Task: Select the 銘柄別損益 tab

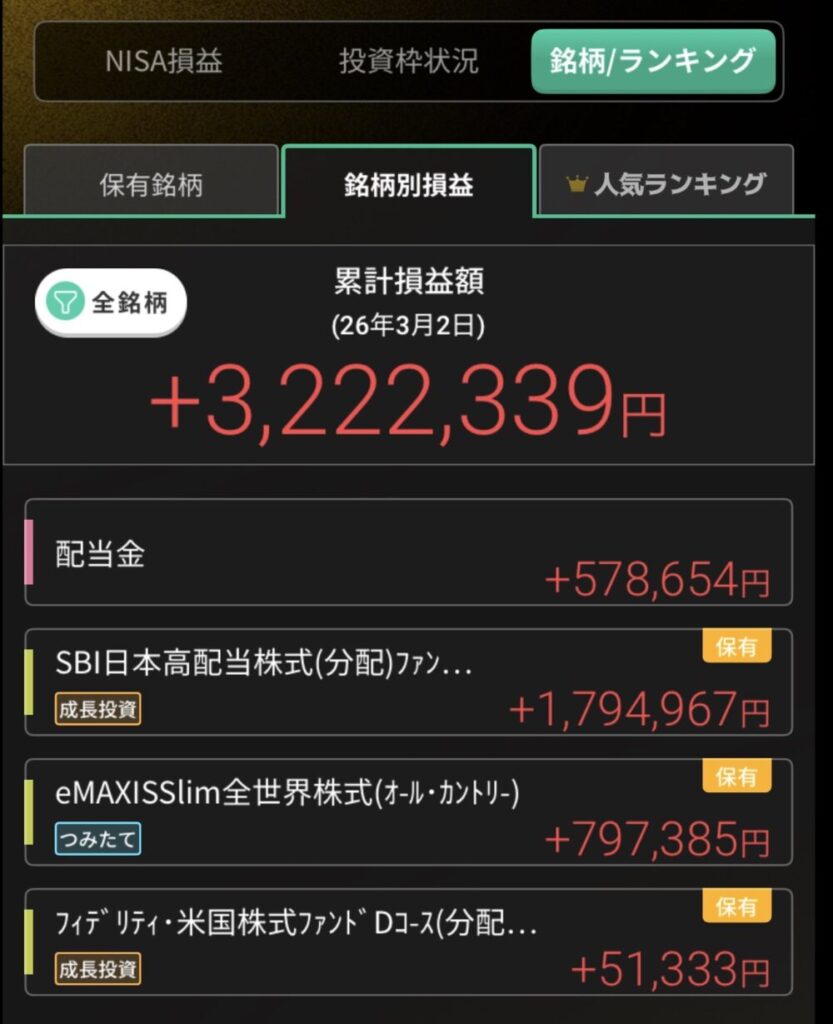Action: coord(408,184)
